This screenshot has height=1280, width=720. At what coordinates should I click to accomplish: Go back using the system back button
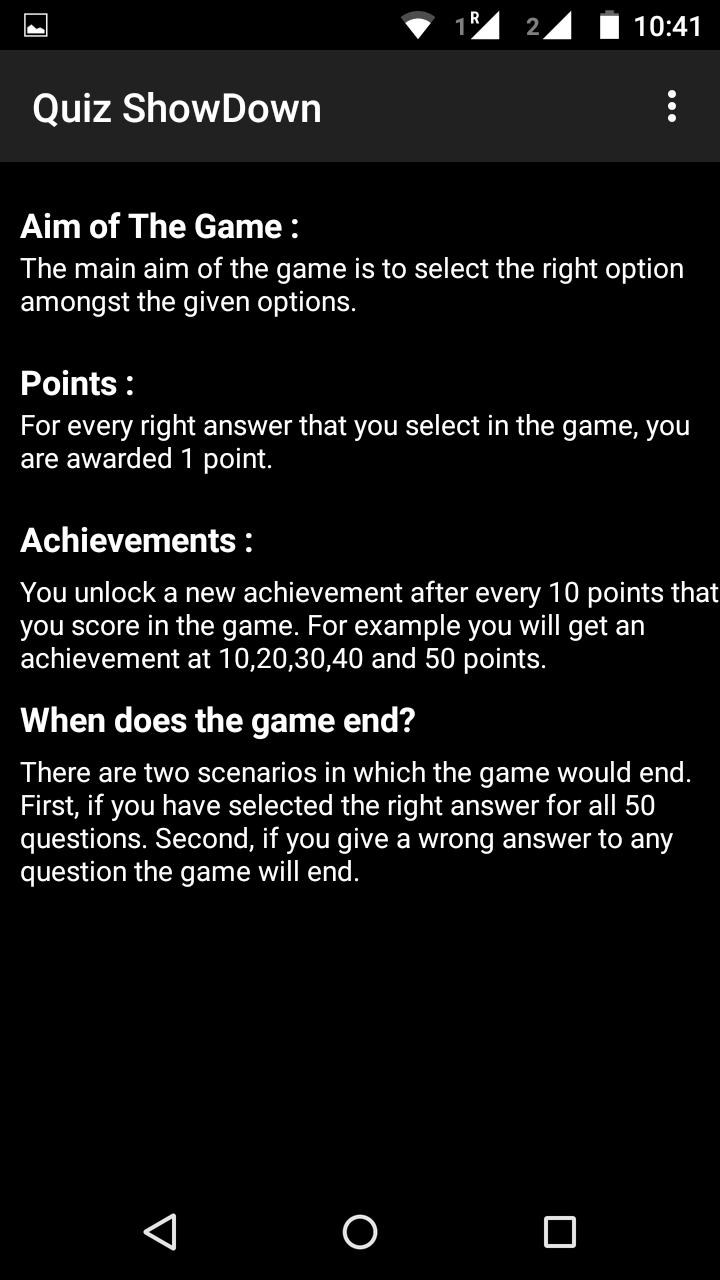click(x=160, y=1232)
